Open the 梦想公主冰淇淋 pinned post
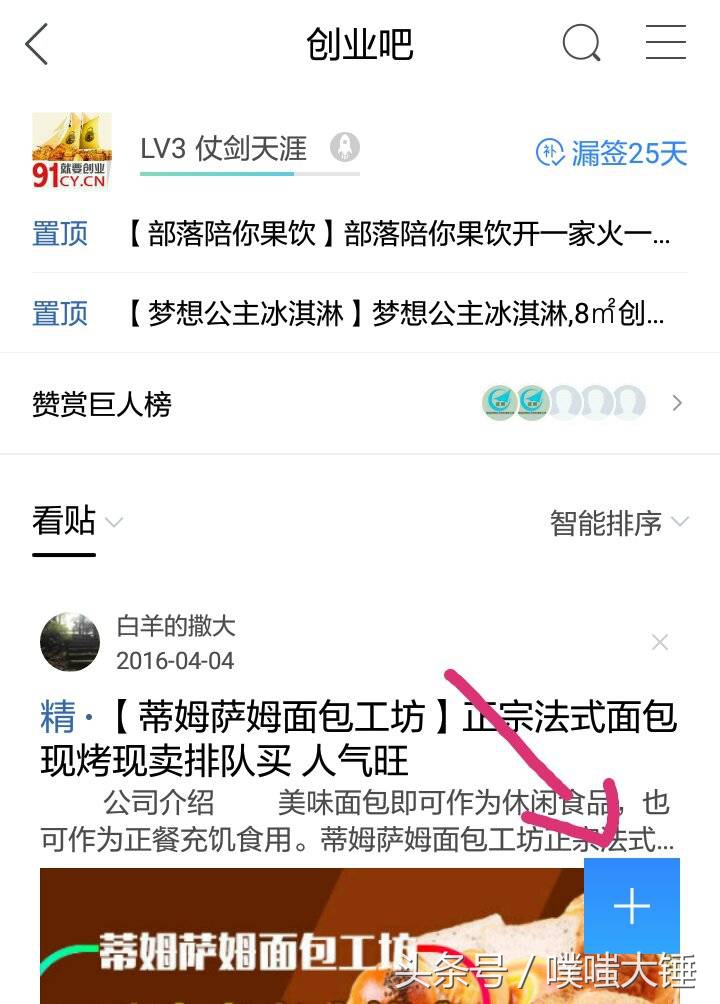This screenshot has width=720, height=1004. pos(400,314)
